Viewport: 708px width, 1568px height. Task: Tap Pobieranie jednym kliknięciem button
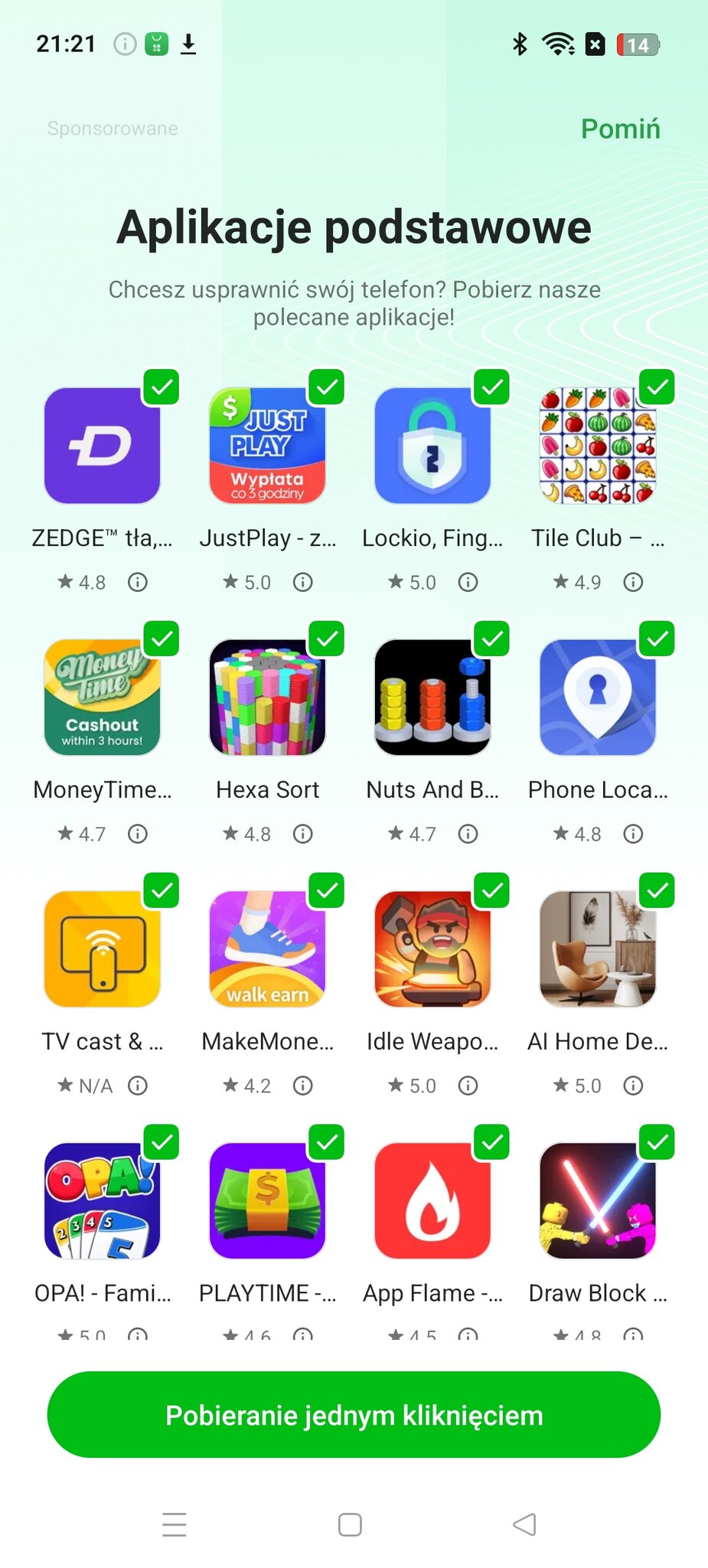(x=354, y=1415)
